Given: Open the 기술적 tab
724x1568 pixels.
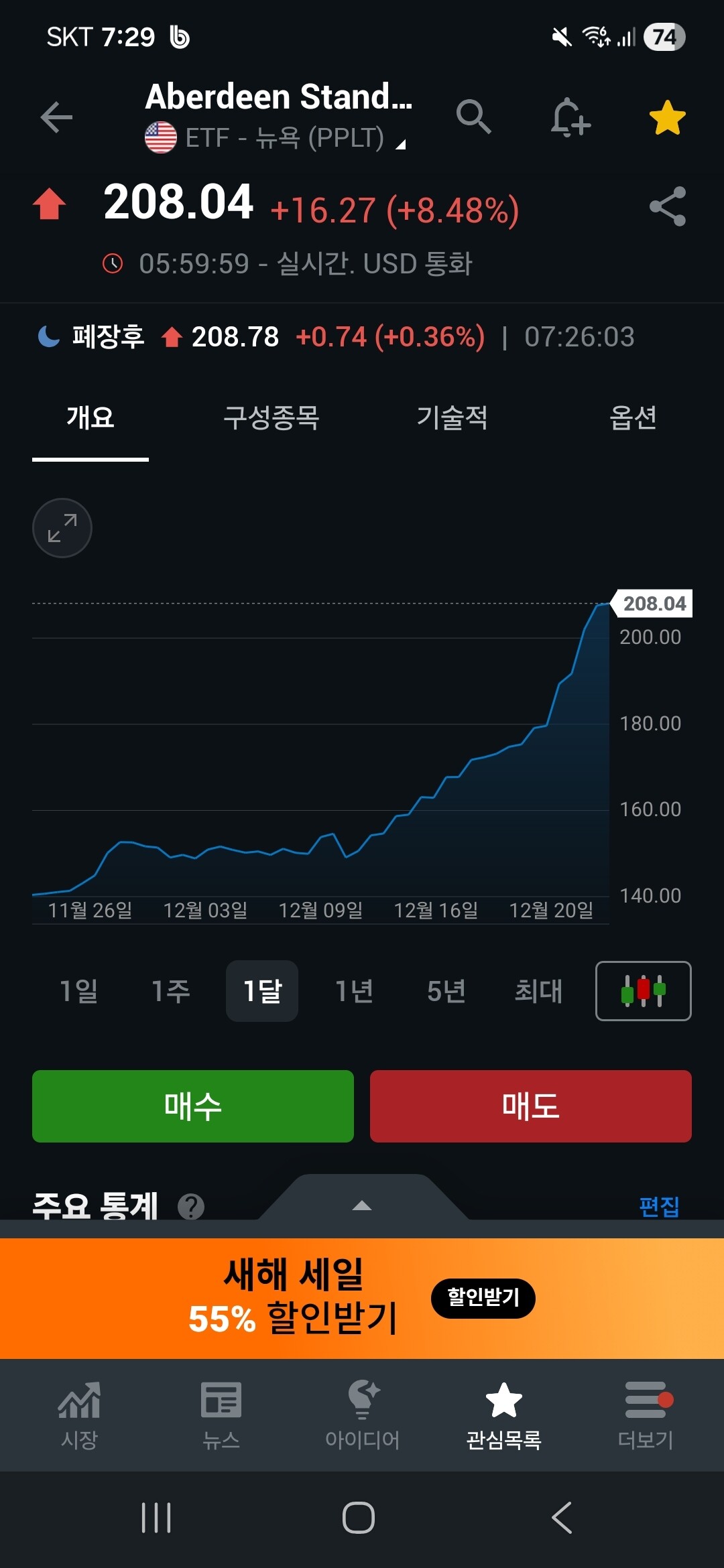Looking at the screenshot, I should coord(452,418).
